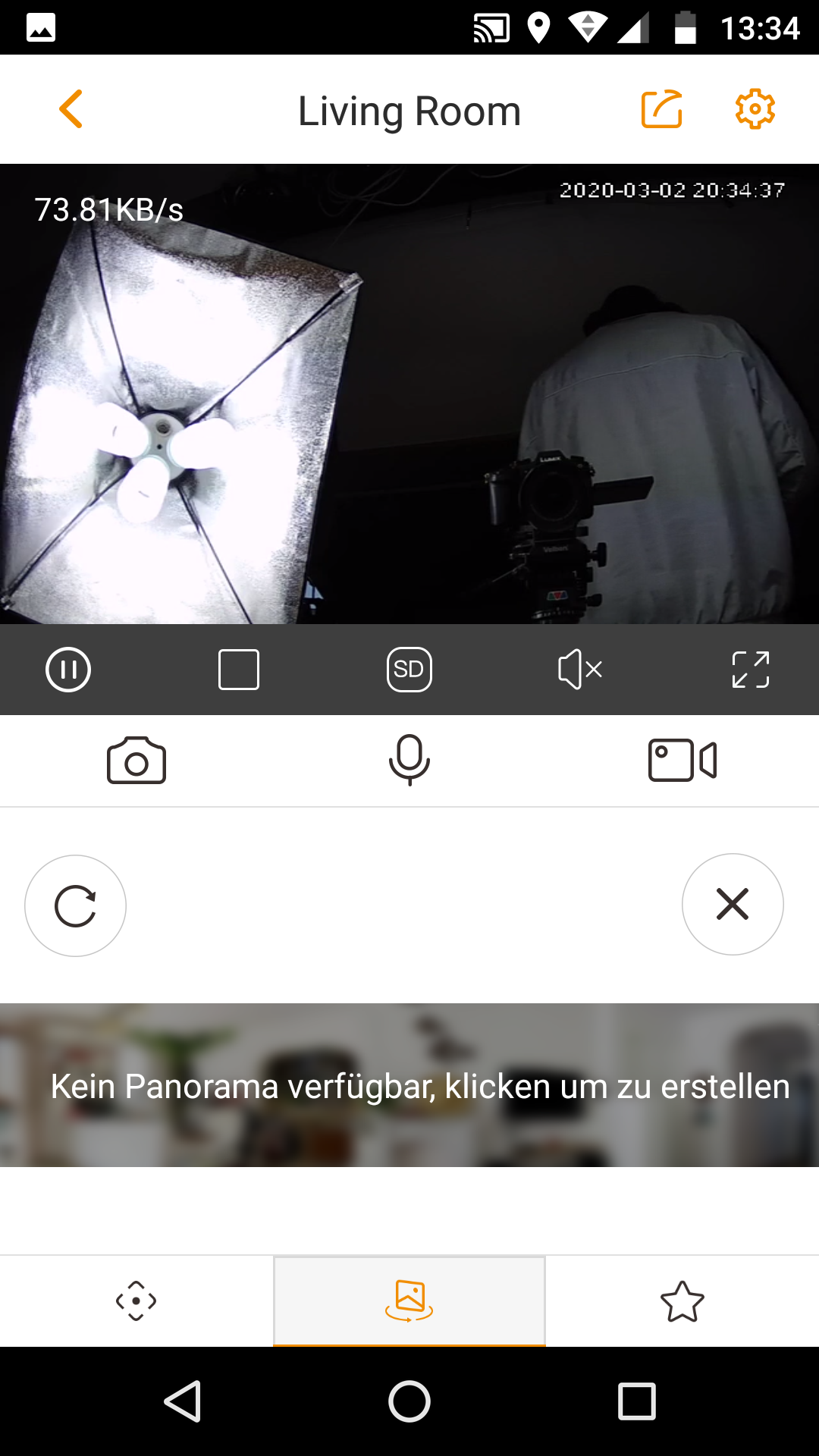This screenshot has width=819, height=1456.
Task: Tap the system home button
Action: (x=409, y=1401)
